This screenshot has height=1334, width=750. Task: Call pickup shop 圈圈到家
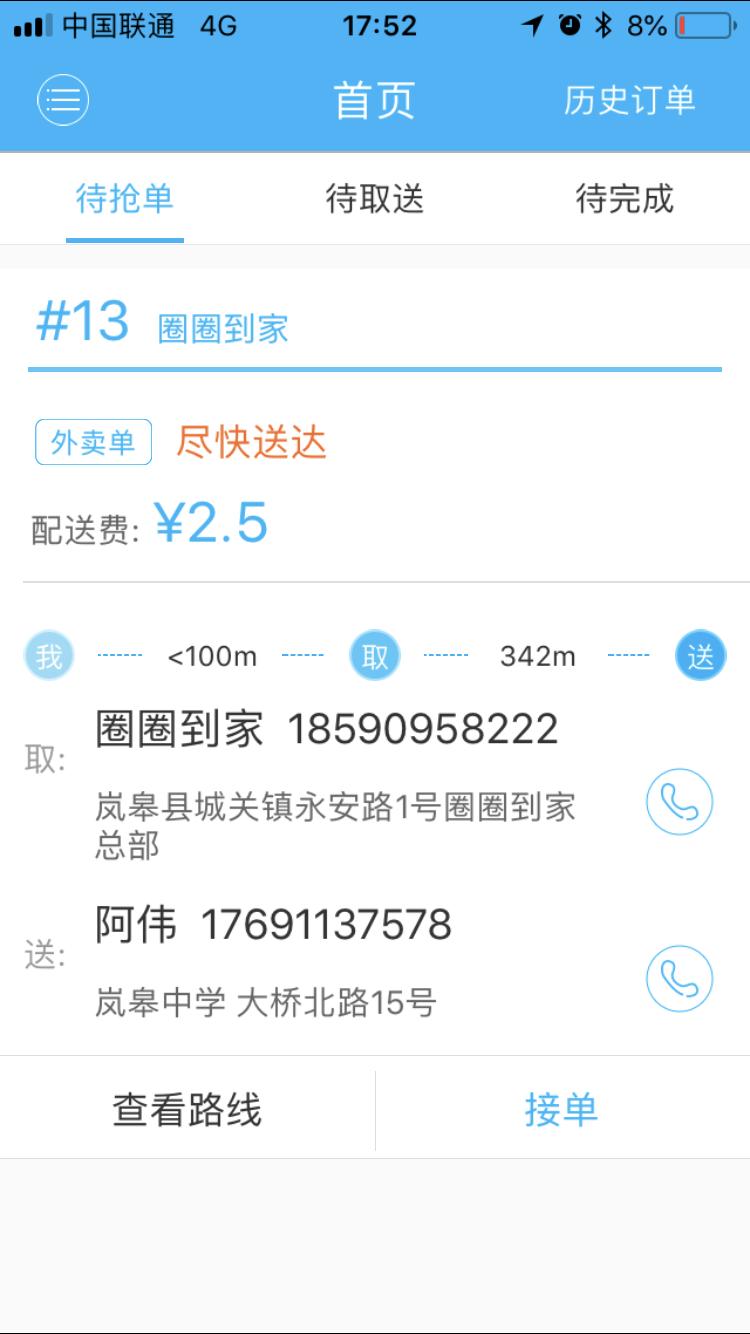click(x=679, y=801)
